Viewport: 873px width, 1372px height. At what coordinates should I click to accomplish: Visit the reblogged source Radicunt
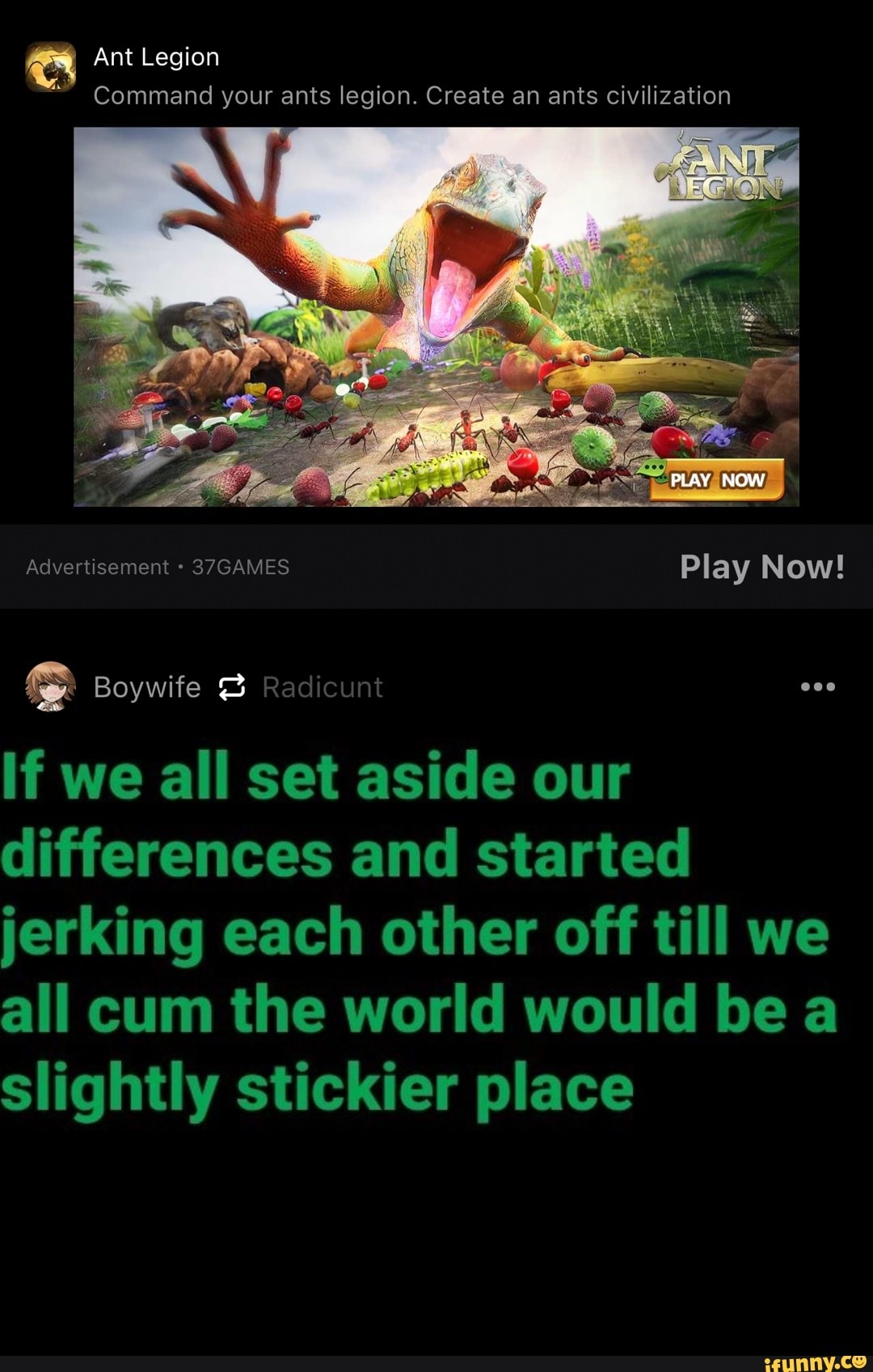coord(323,687)
